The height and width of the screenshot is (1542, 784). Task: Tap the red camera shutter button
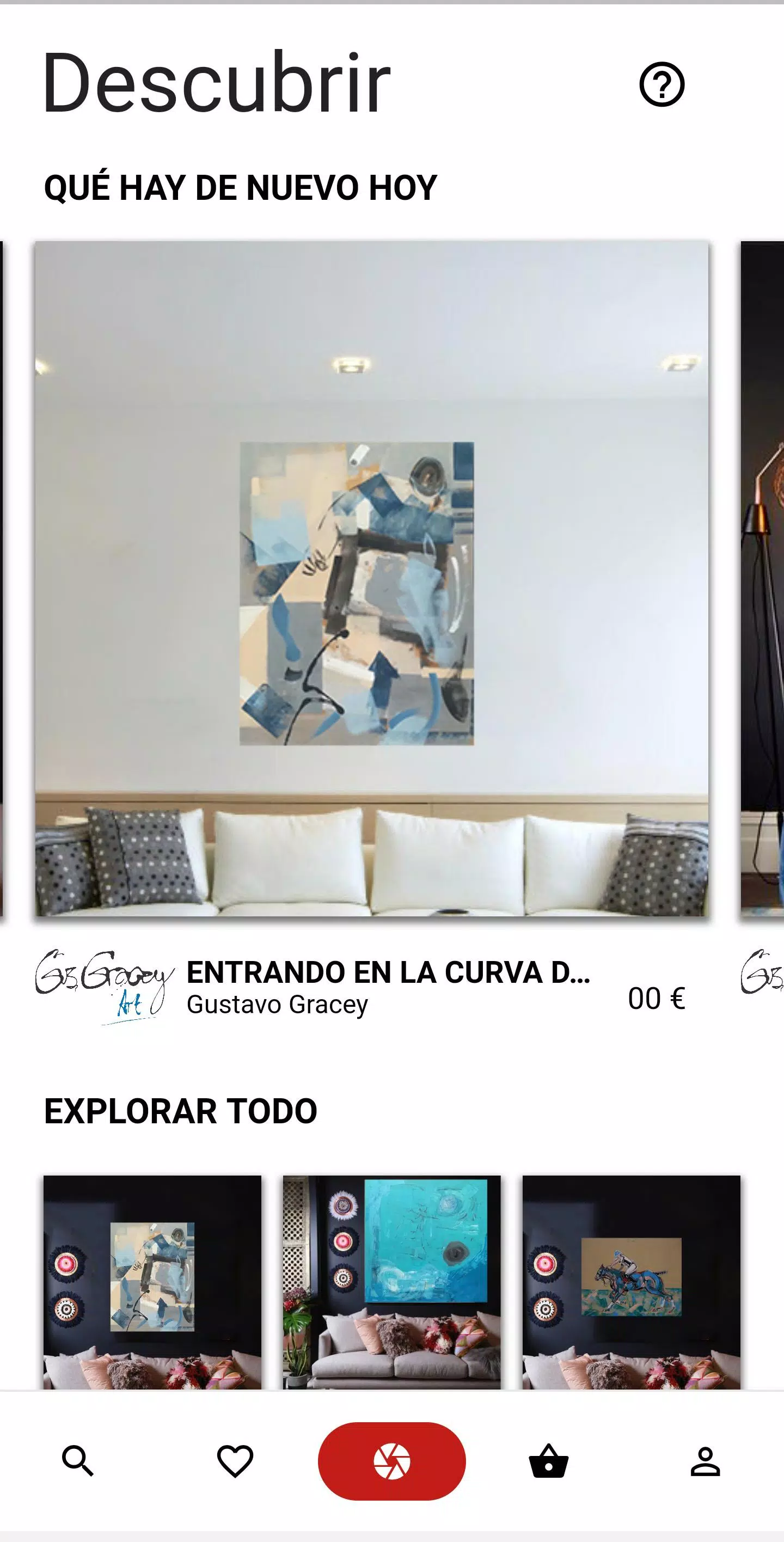click(x=391, y=1461)
